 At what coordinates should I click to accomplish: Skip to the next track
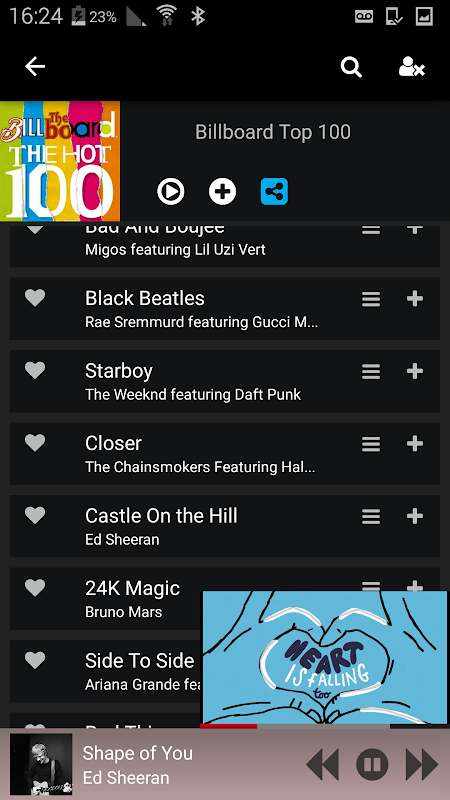pyautogui.click(x=421, y=764)
